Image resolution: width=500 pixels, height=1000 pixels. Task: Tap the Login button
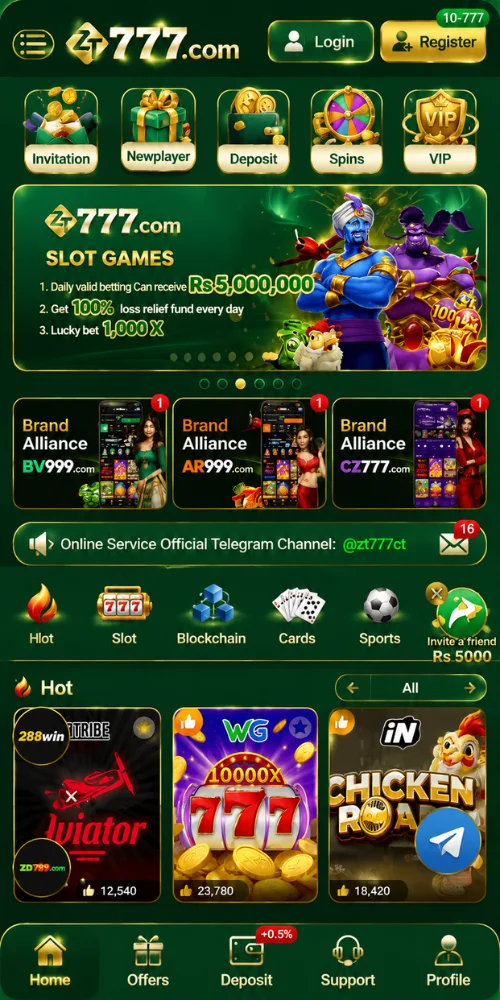(321, 41)
